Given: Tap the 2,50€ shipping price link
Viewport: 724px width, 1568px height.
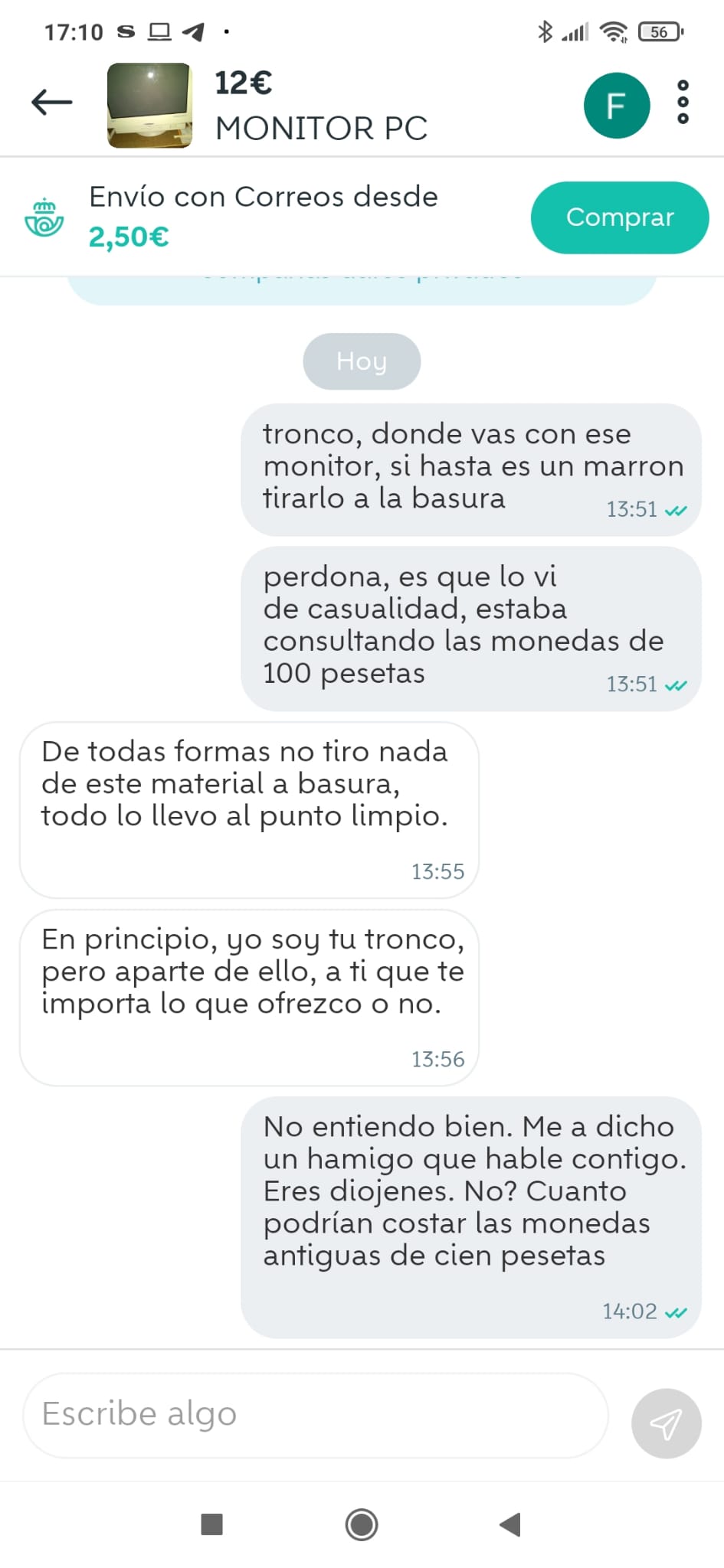Looking at the screenshot, I should 128,237.
